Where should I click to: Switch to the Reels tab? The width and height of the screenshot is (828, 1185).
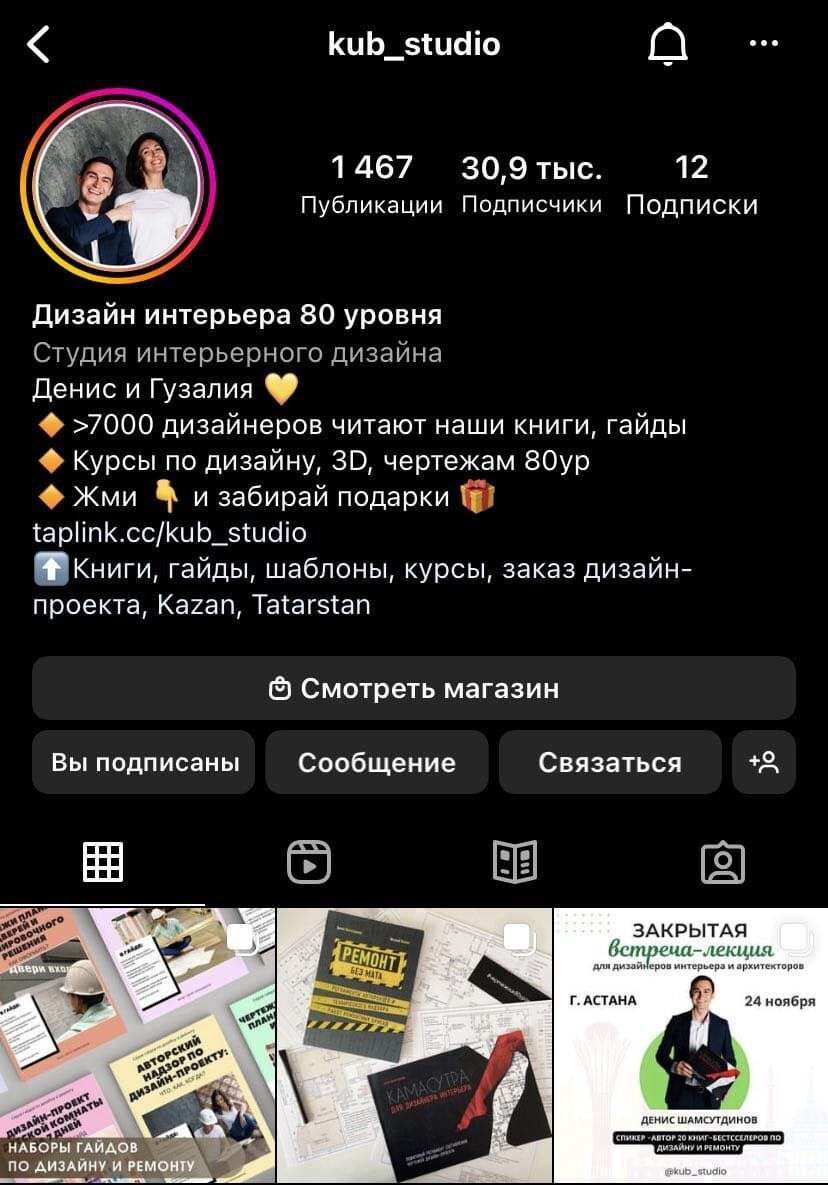tap(309, 861)
